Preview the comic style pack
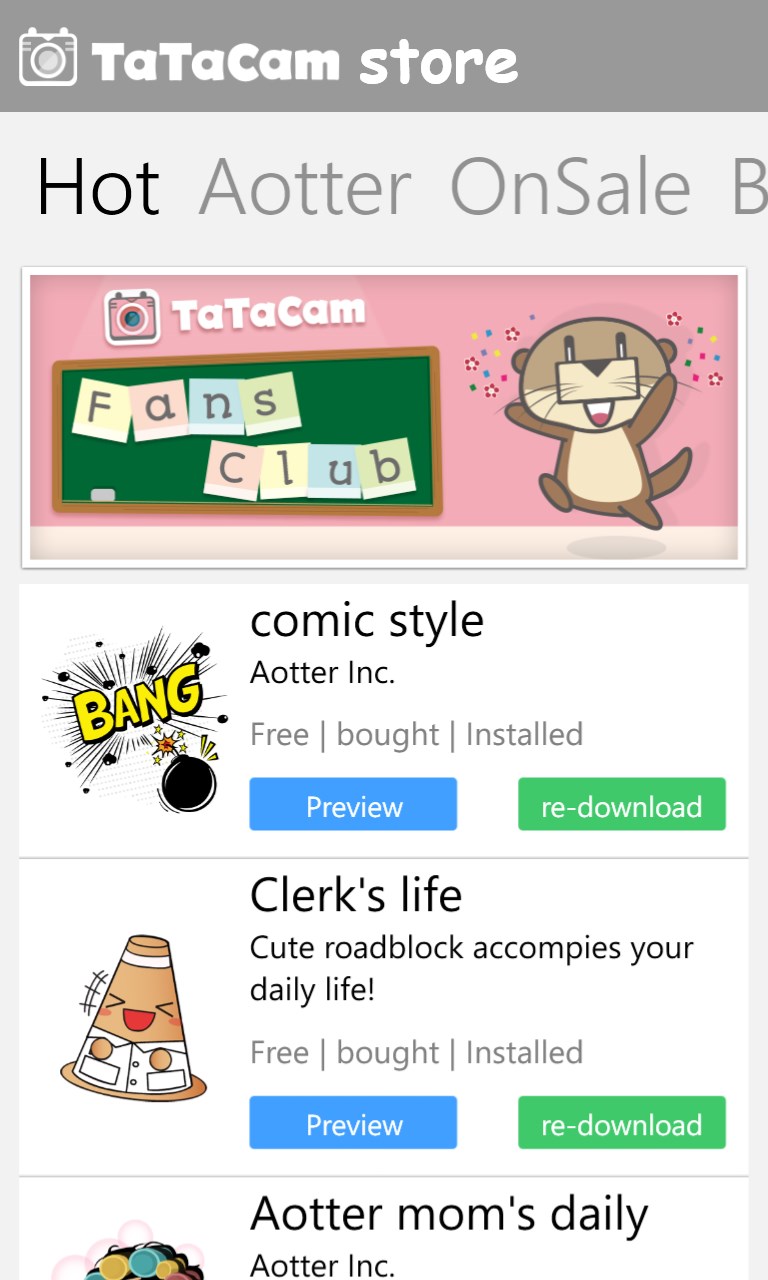The height and width of the screenshot is (1280, 768). [353, 805]
